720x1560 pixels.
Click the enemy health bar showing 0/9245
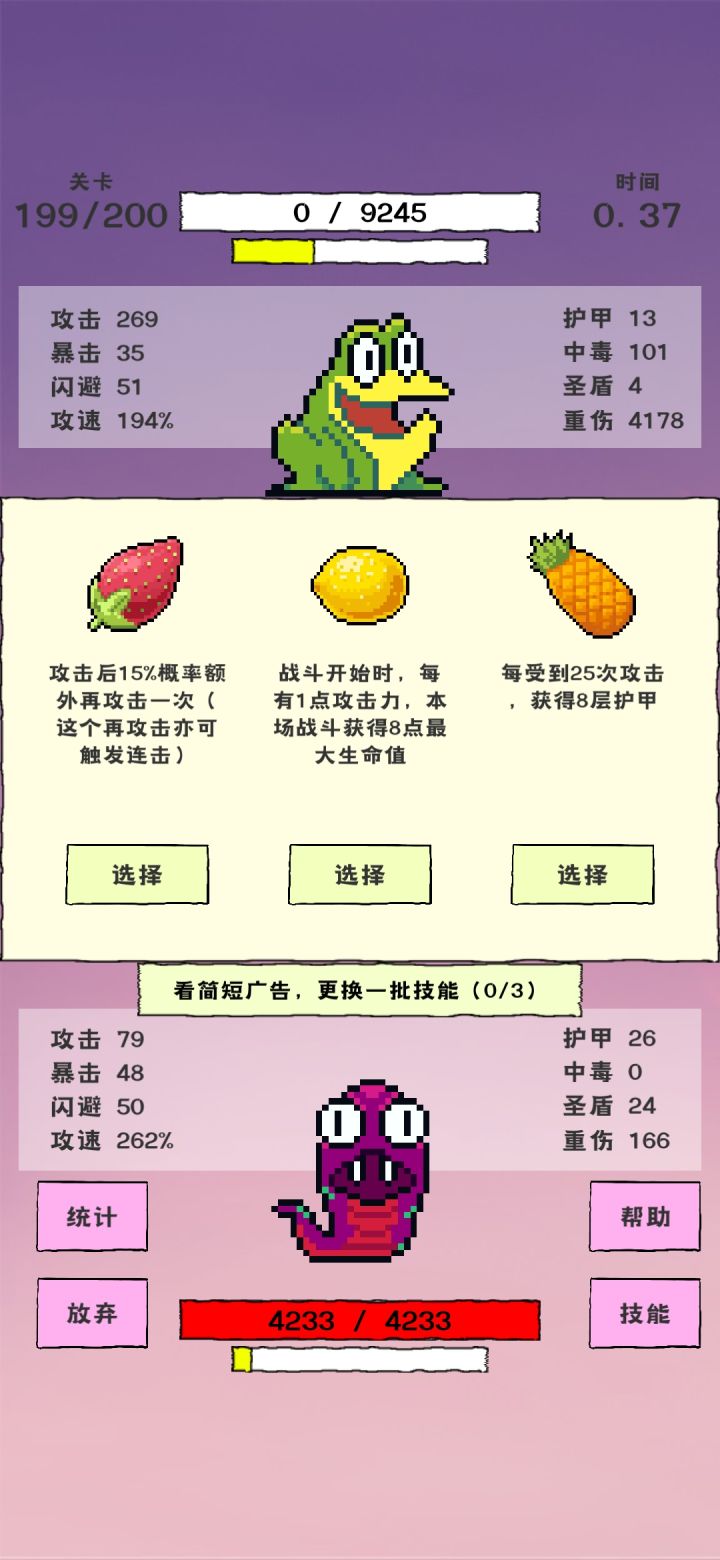coord(360,211)
